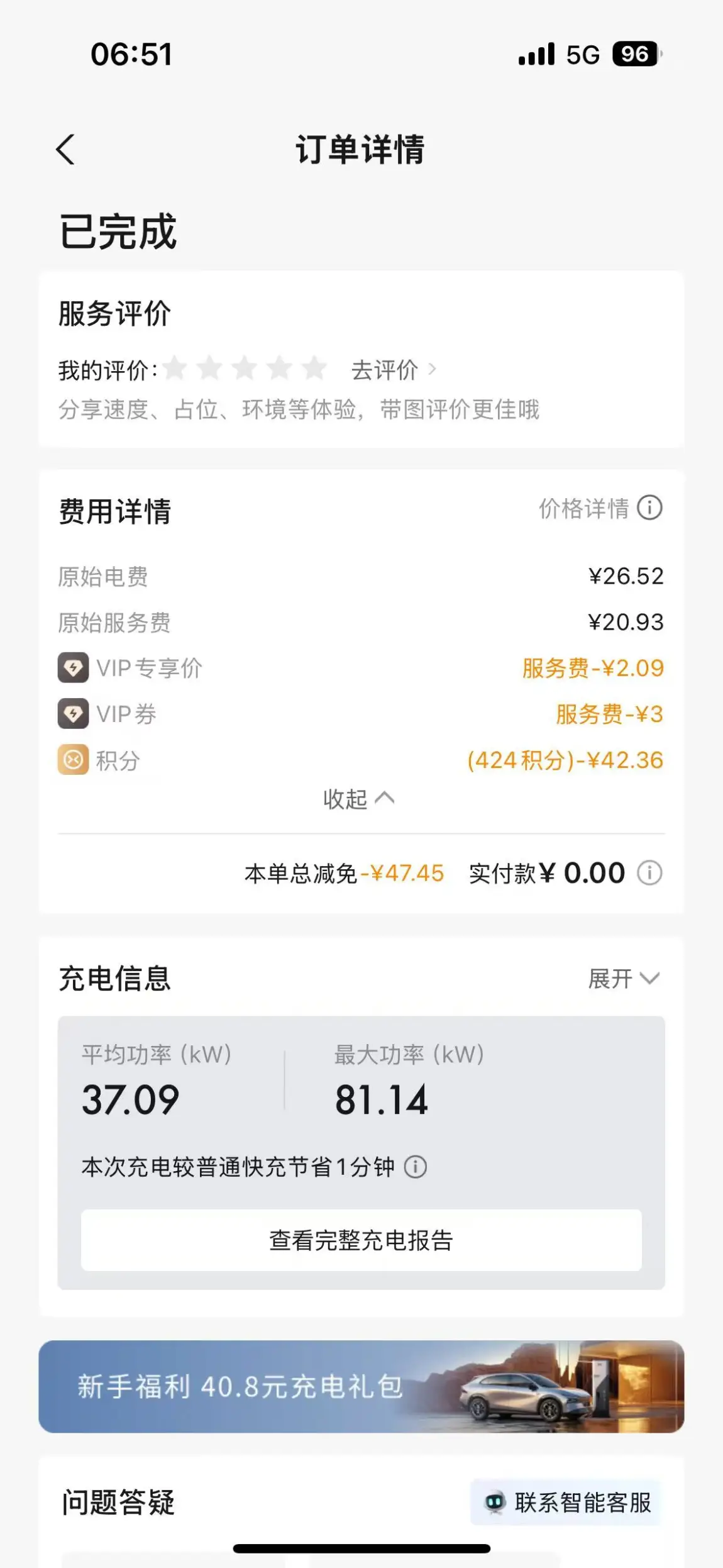723x1568 pixels.
Task: Open the 新手福利 40.8元充电礼包 banner
Action: tap(361, 1387)
